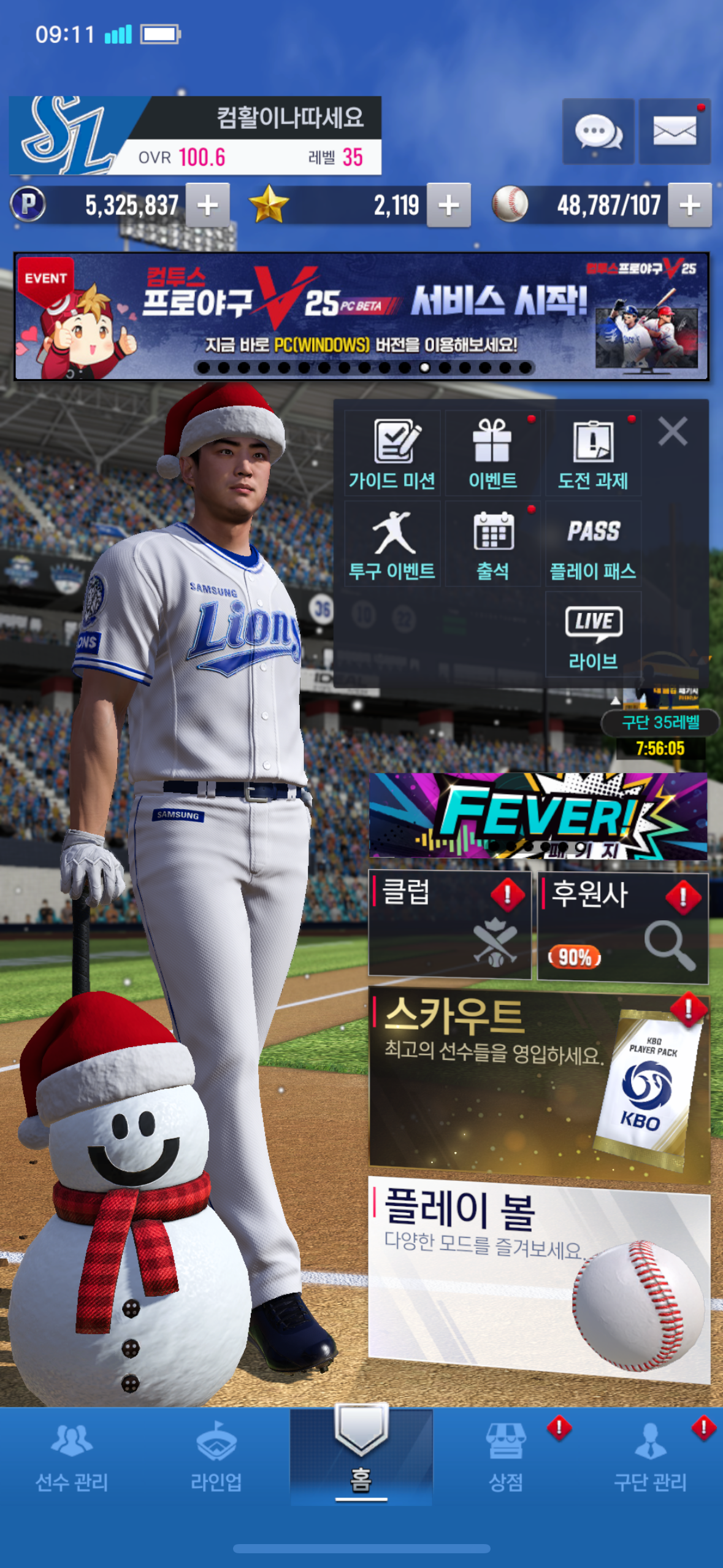Open the 출석 attendance calendar
Image resolution: width=723 pixels, height=1568 pixels.
pyautogui.click(x=492, y=544)
